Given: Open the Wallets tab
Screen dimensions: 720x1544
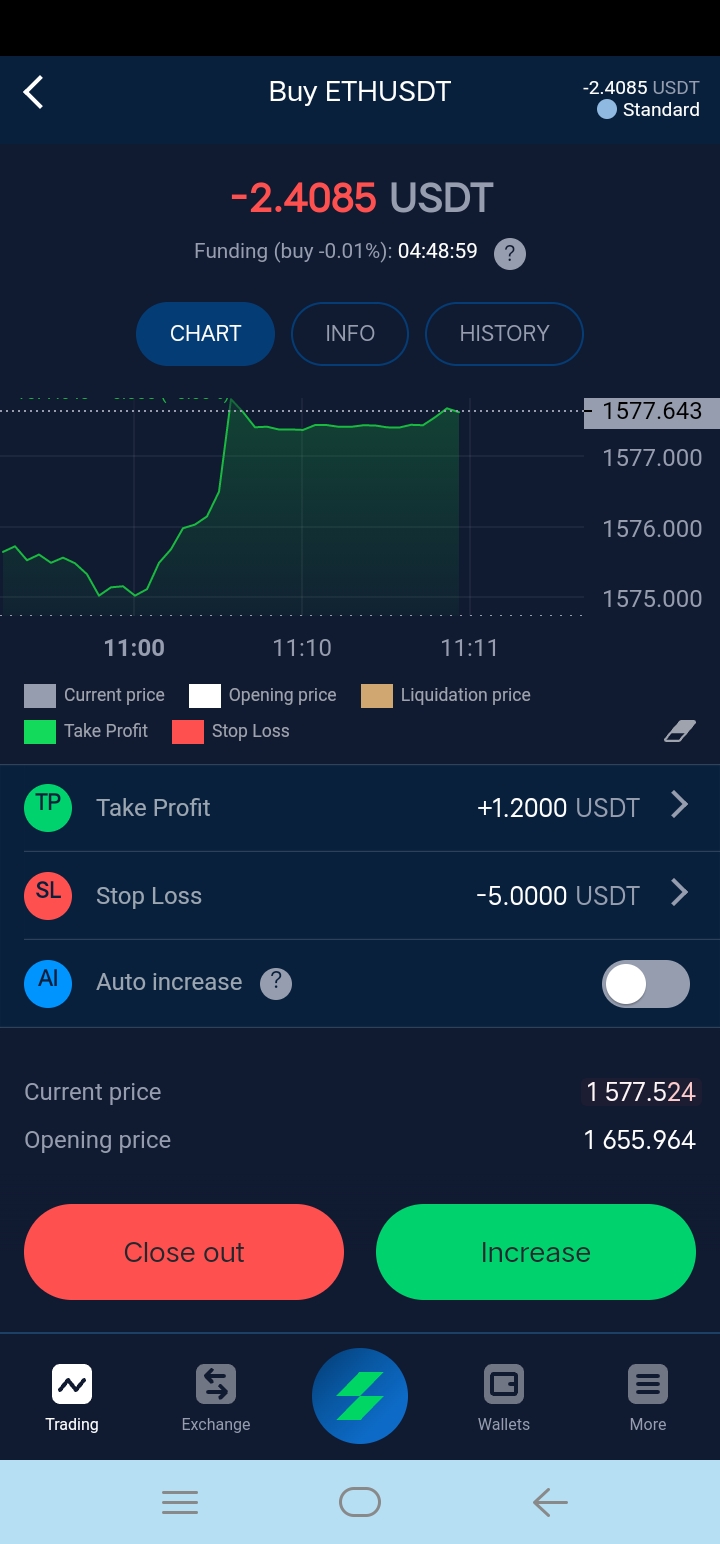Looking at the screenshot, I should click(504, 1398).
